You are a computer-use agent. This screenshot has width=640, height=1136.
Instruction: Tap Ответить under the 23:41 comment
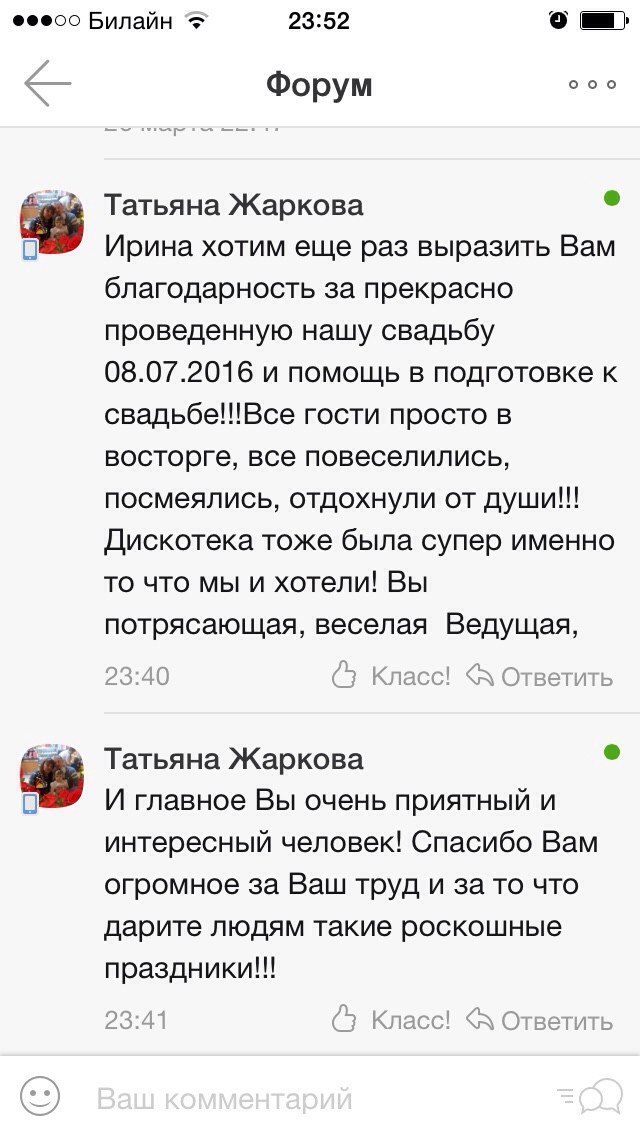[x=540, y=1021]
